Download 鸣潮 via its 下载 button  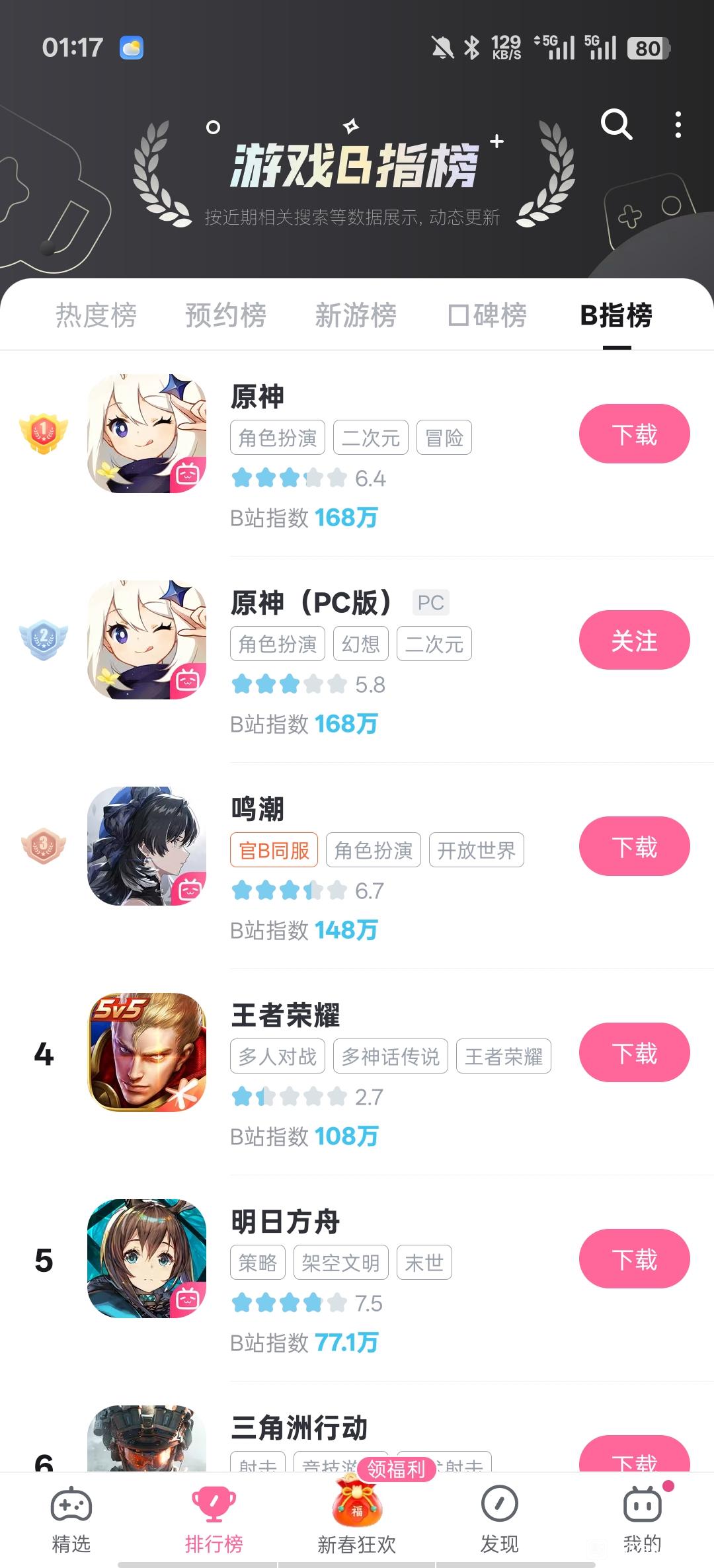point(634,847)
